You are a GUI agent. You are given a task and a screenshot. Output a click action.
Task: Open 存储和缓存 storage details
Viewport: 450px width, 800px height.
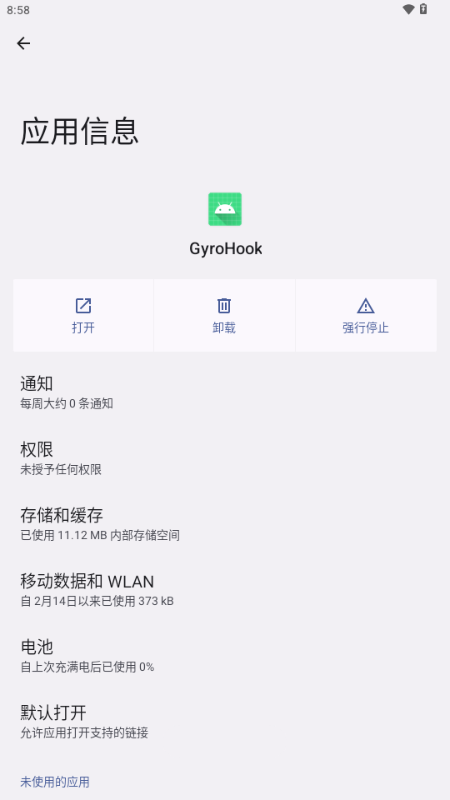[225, 524]
